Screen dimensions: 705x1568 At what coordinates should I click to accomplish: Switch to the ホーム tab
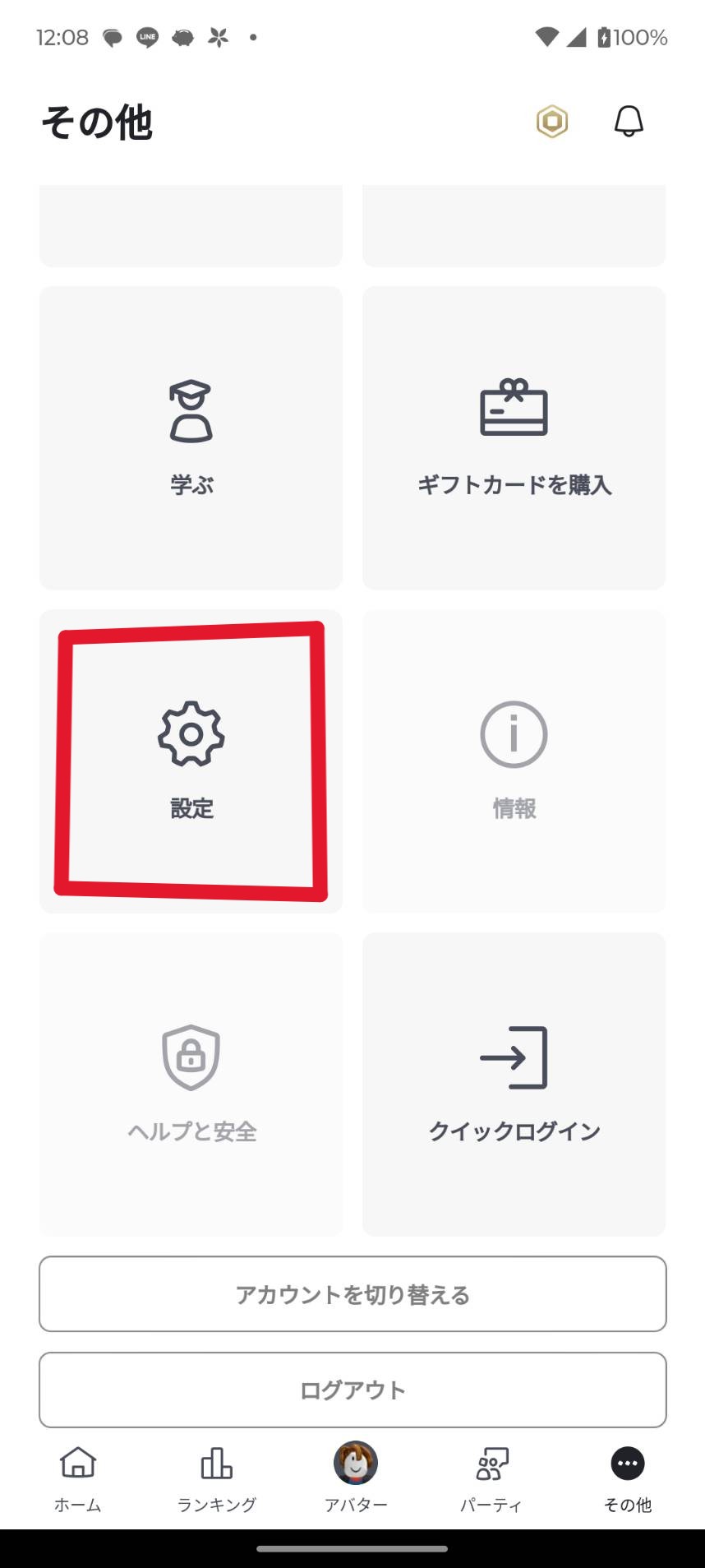coord(78,1478)
